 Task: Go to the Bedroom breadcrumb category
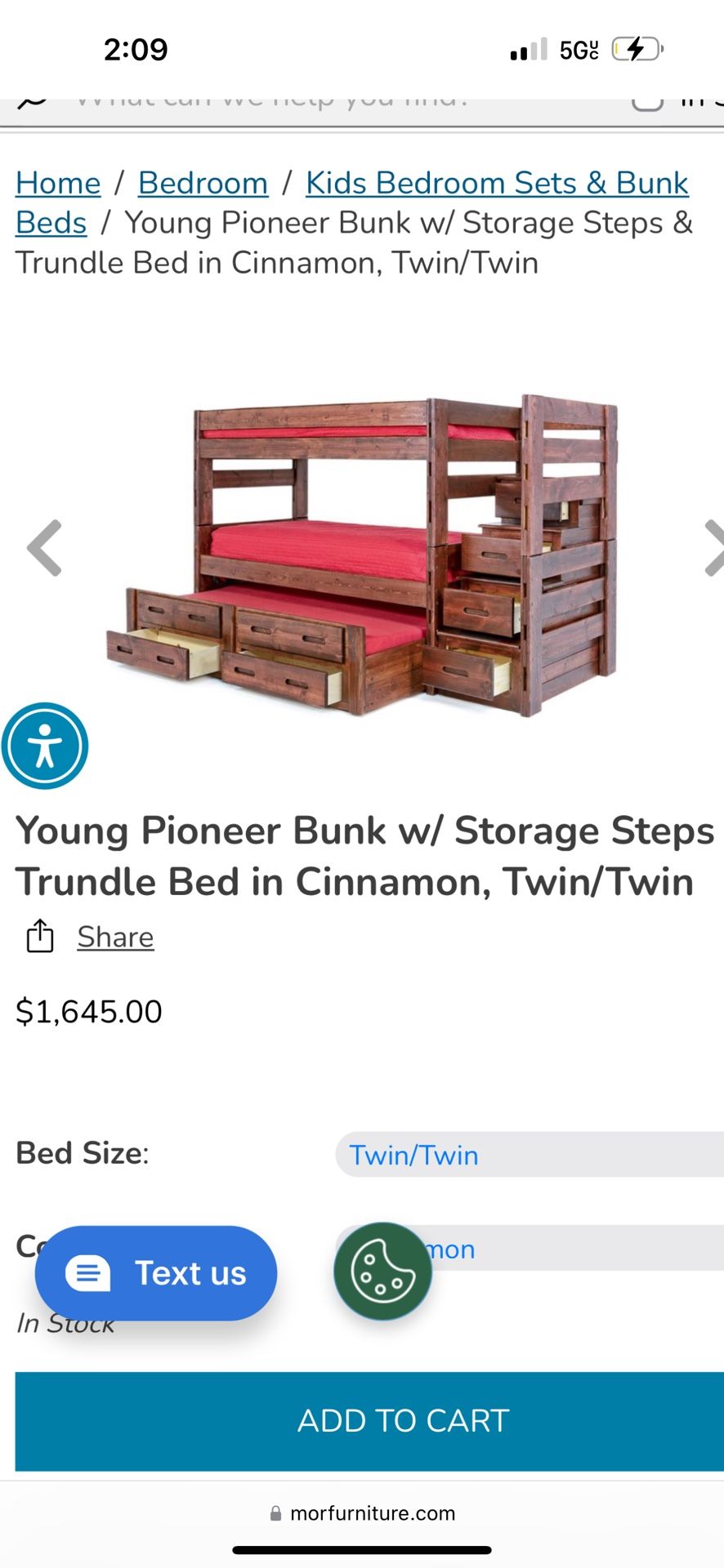203,183
